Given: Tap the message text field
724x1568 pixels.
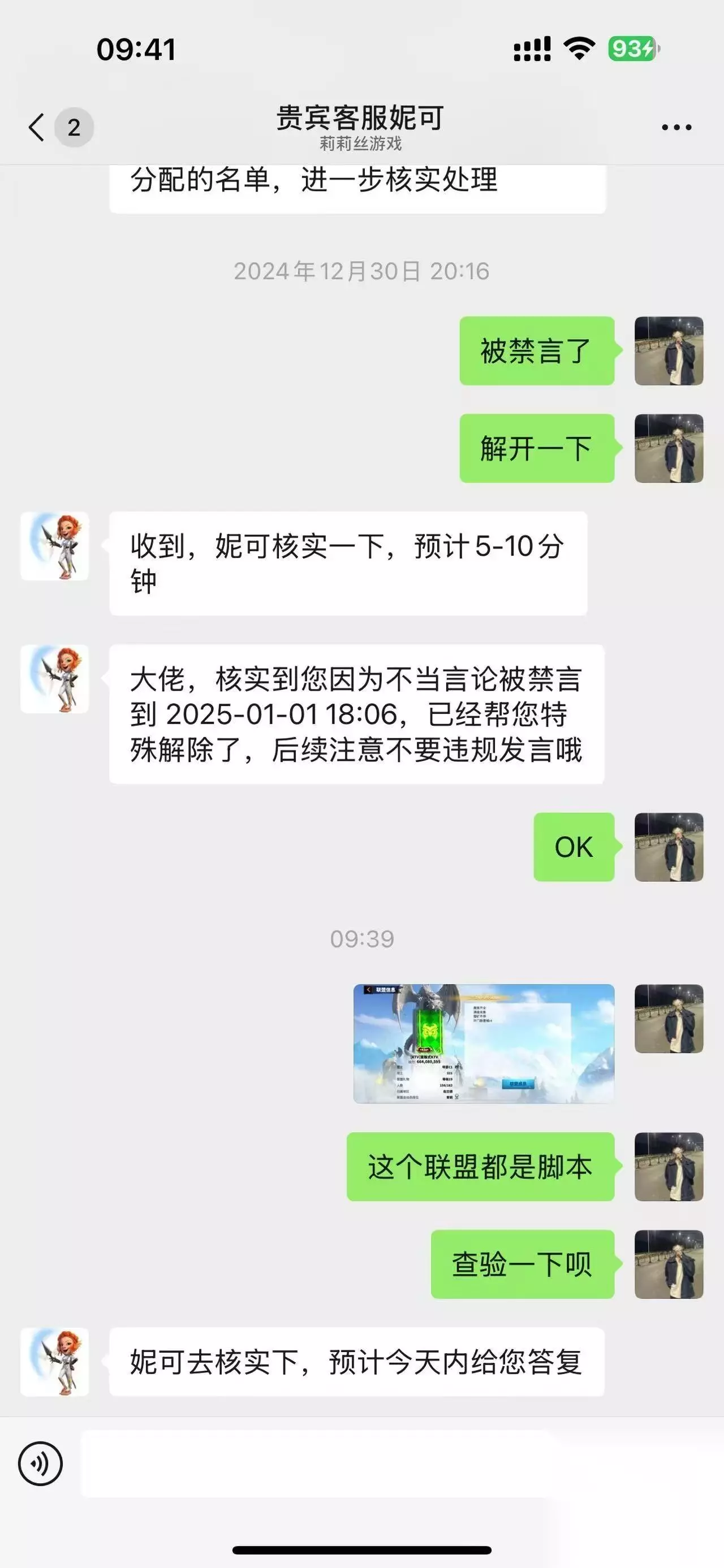Looking at the screenshot, I should [x=317, y=1463].
